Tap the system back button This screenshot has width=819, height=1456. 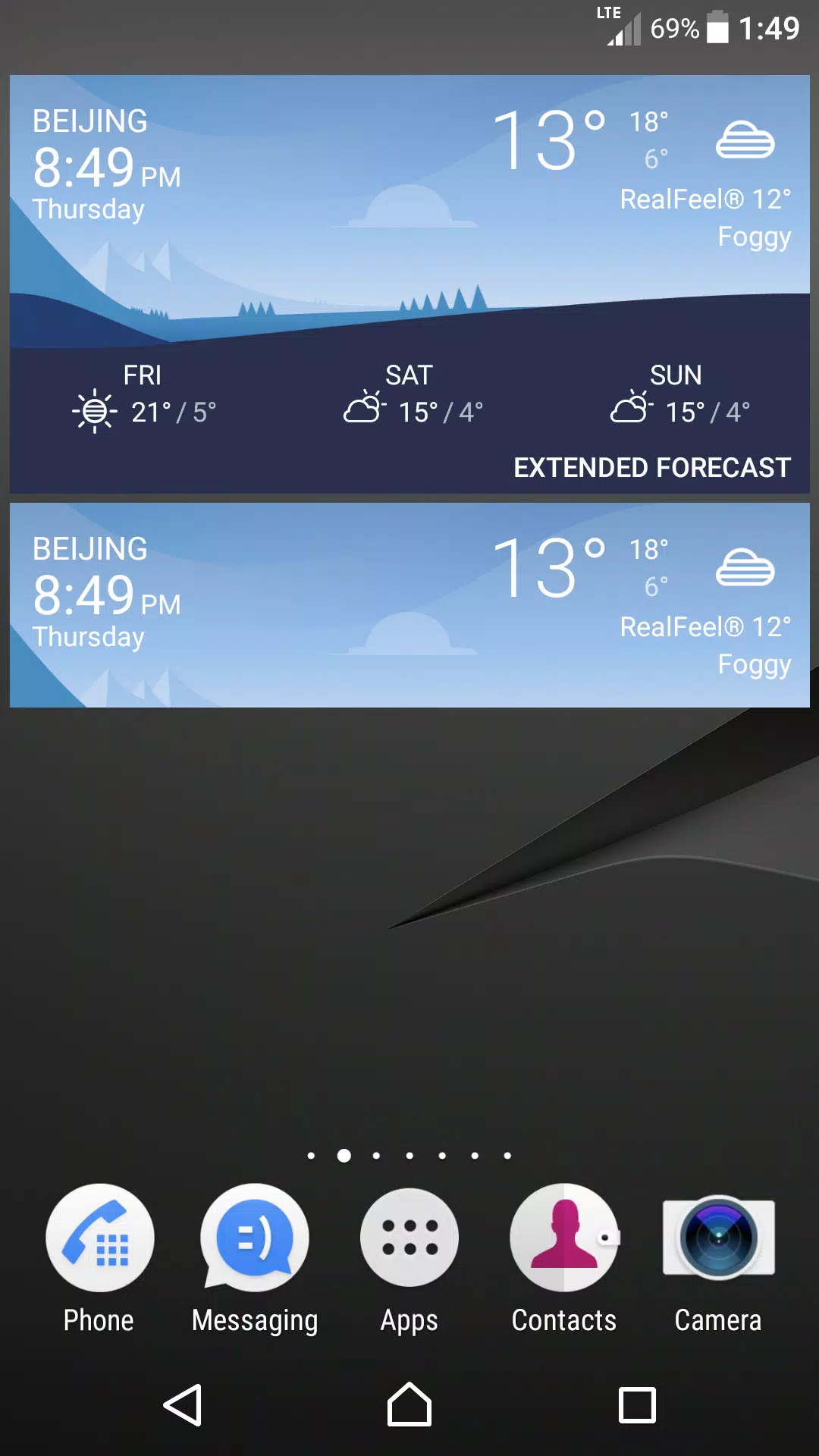pyautogui.click(x=183, y=1405)
